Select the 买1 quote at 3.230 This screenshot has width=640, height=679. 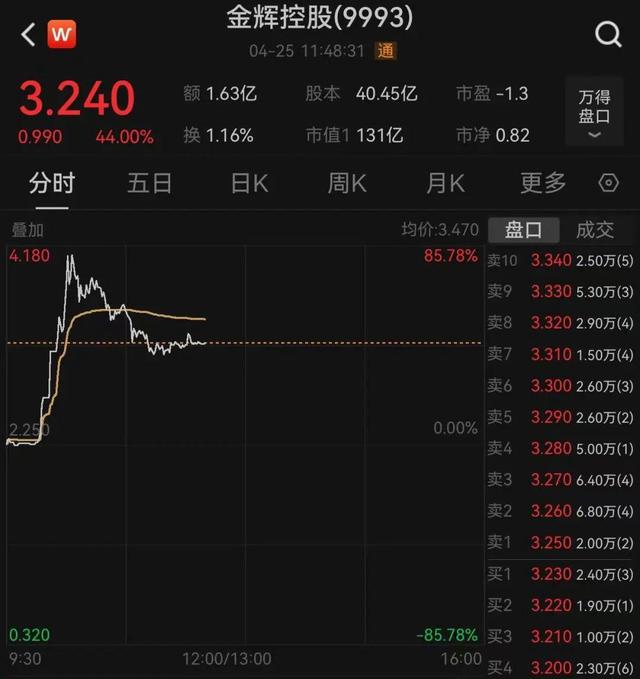(560, 574)
